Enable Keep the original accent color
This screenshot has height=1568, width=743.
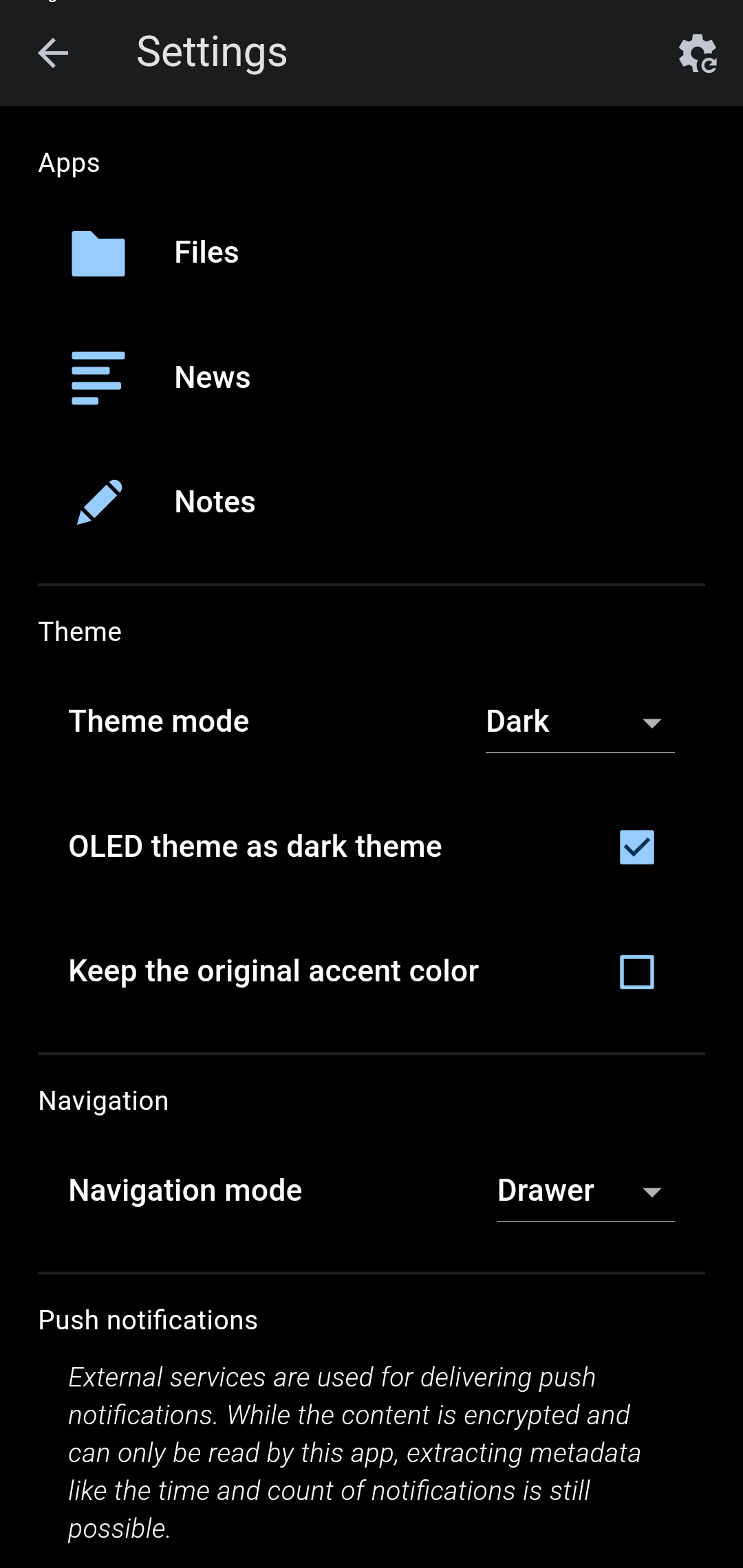click(x=637, y=972)
